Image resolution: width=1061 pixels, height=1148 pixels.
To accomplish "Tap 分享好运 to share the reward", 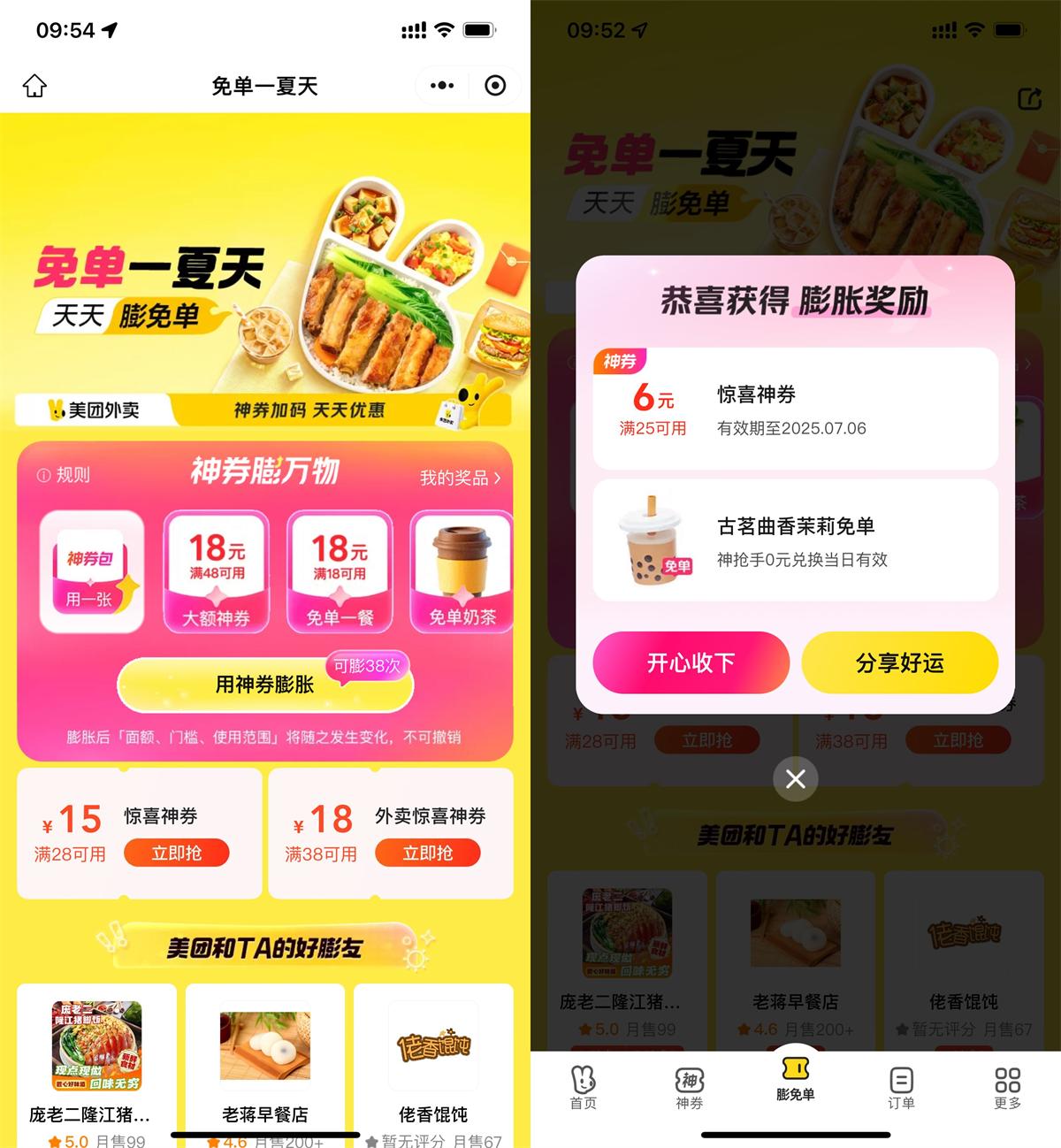I will point(899,662).
